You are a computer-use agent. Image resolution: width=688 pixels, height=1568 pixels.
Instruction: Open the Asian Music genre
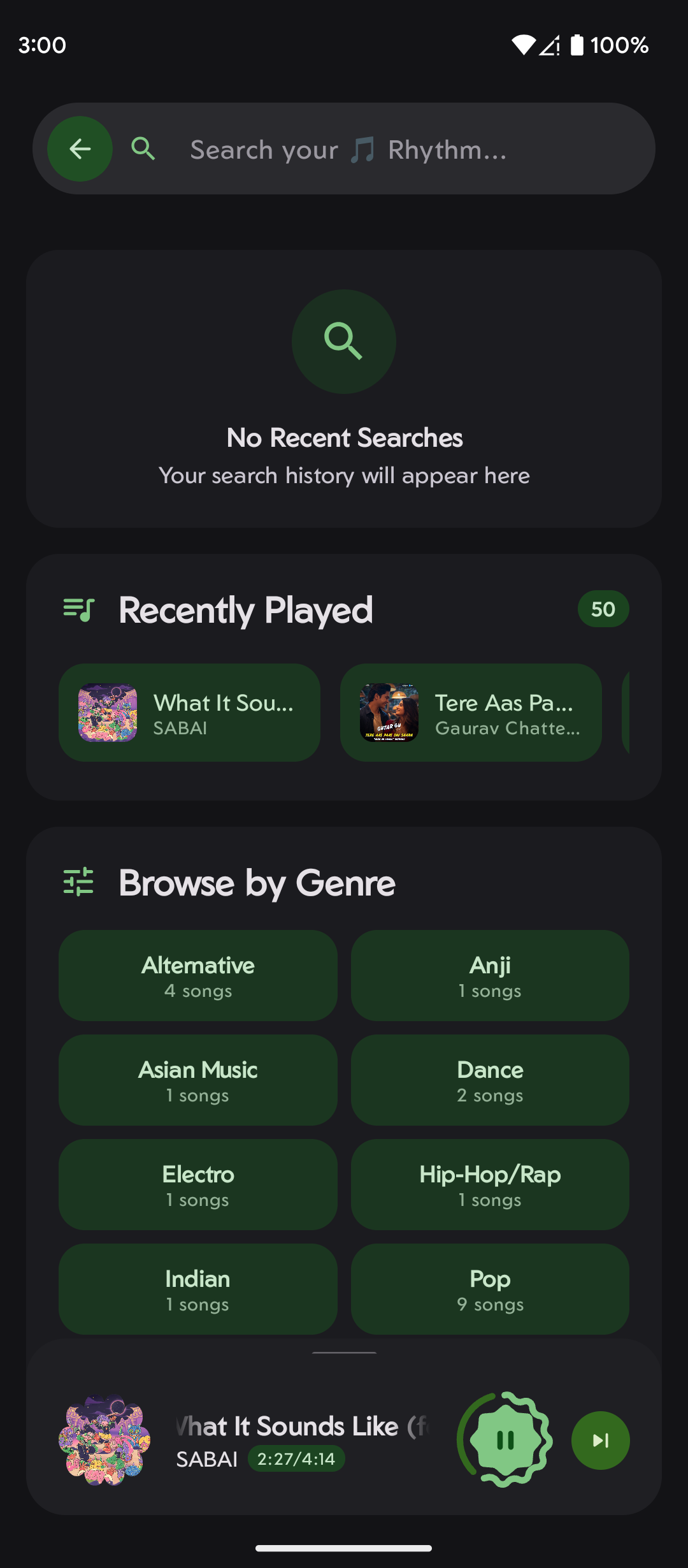coord(198,1080)
